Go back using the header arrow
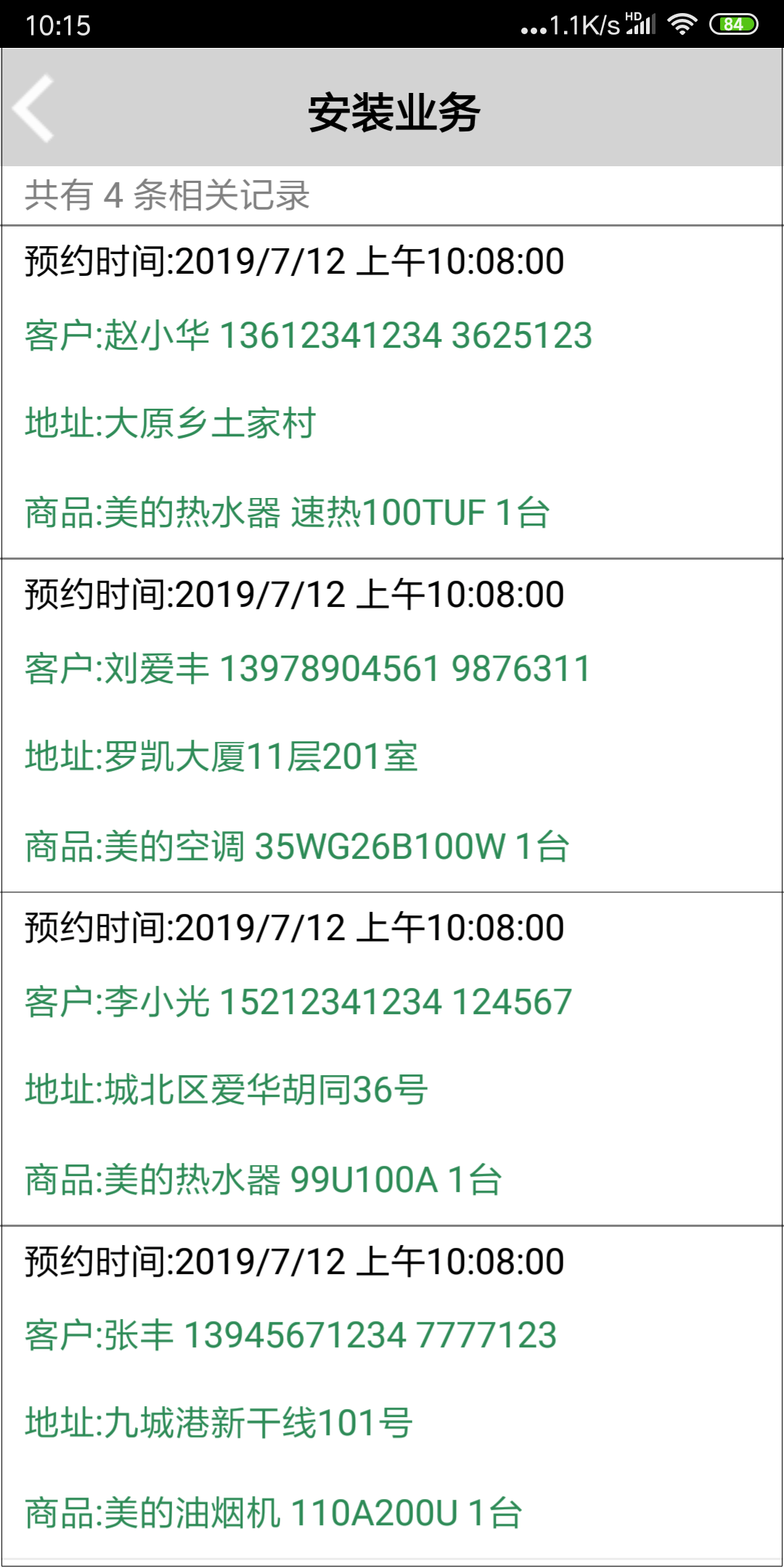This screenshot has height=1568, width=784. tap(33, 108)
